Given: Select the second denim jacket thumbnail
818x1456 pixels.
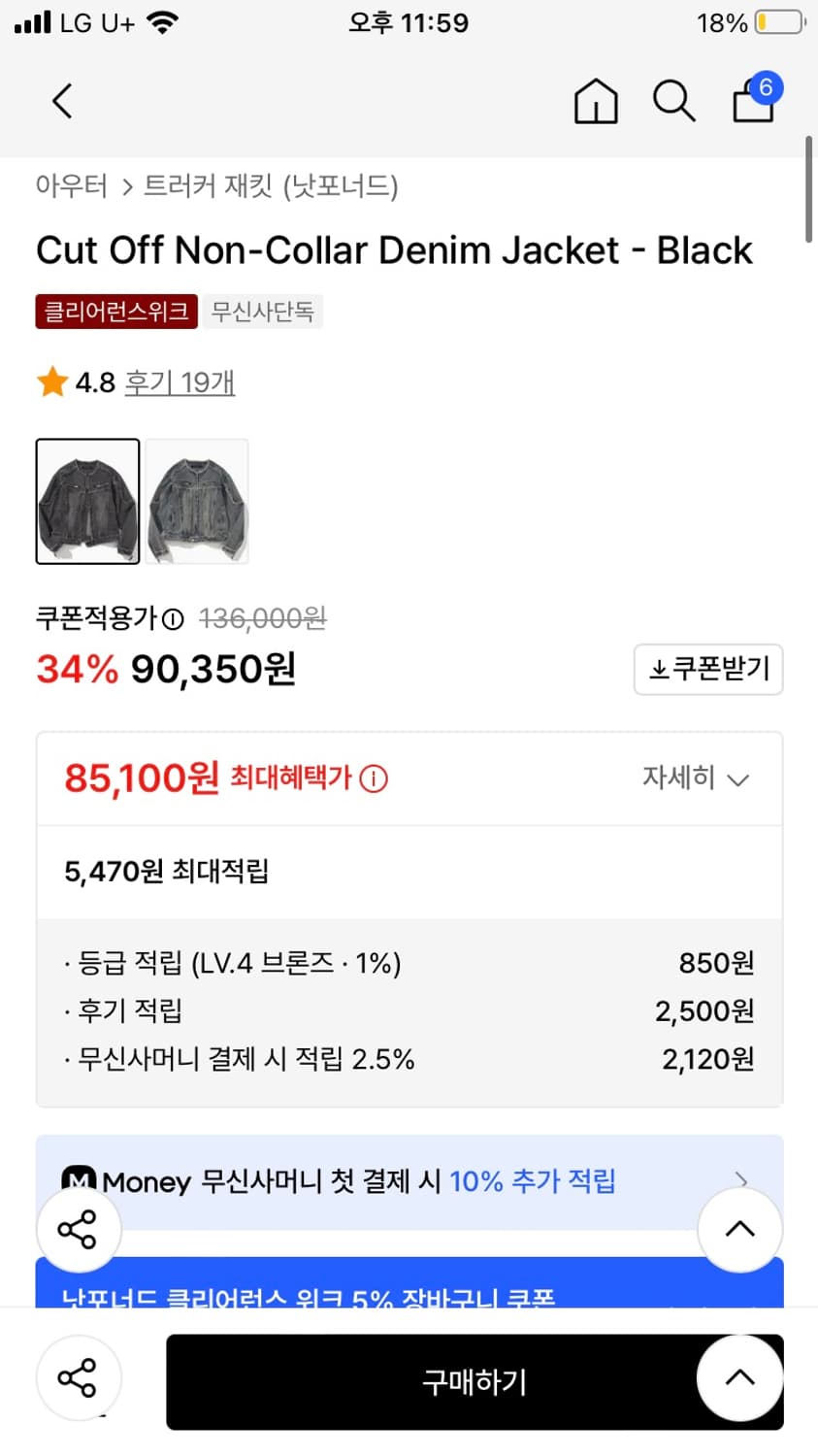Looking at the screenshot, I should pyautogui.click(x=197, y=501).
